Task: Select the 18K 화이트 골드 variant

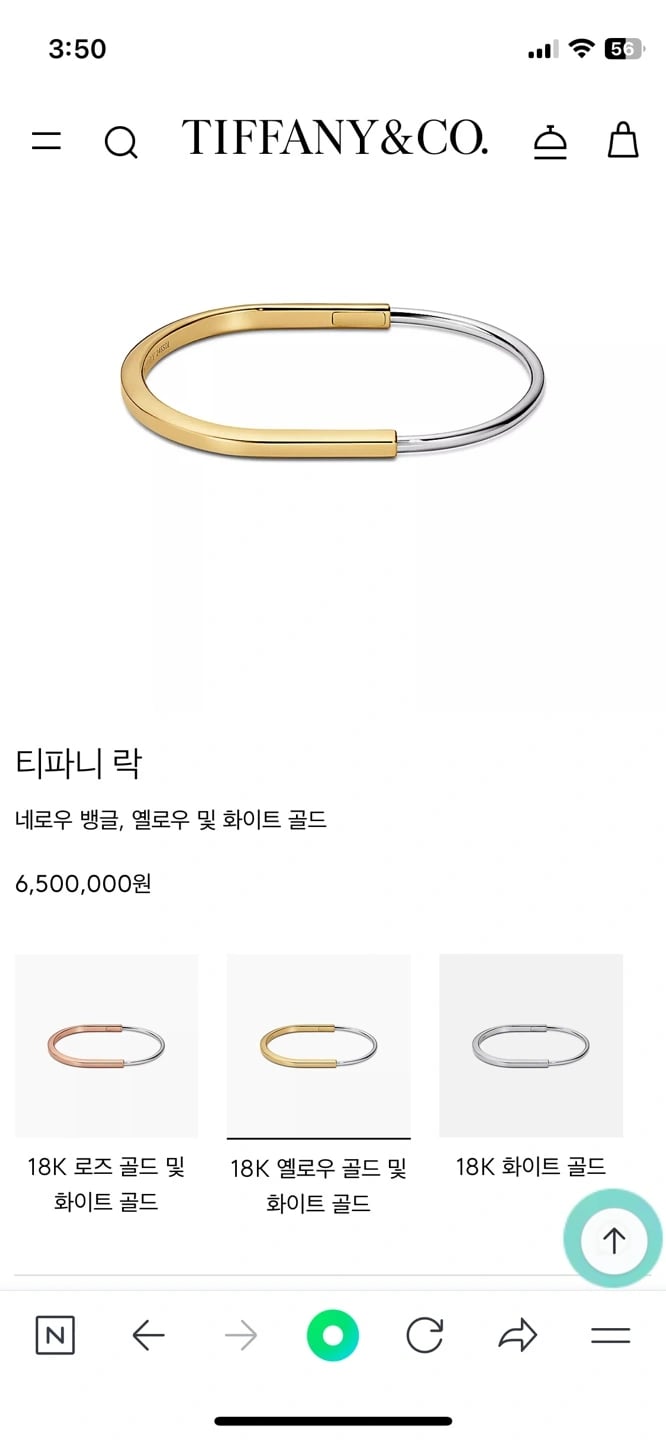Action: (530, 1045)
